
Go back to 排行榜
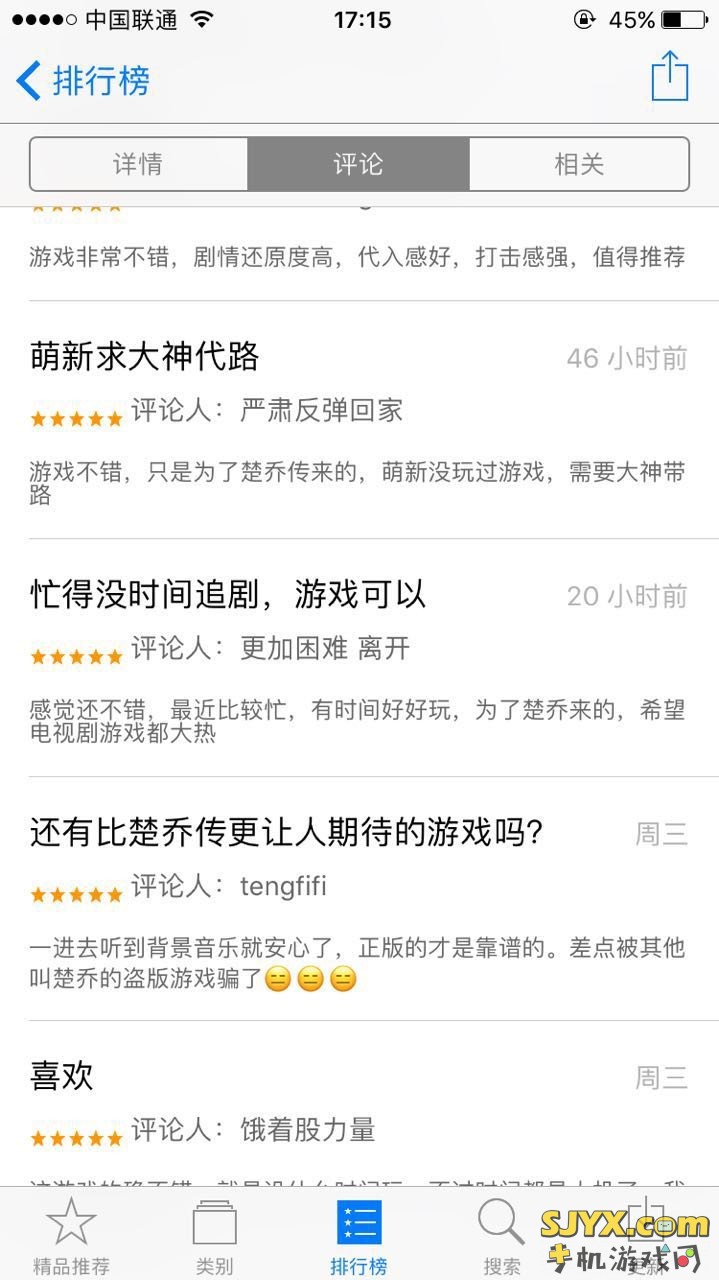[x=83, y=80]
